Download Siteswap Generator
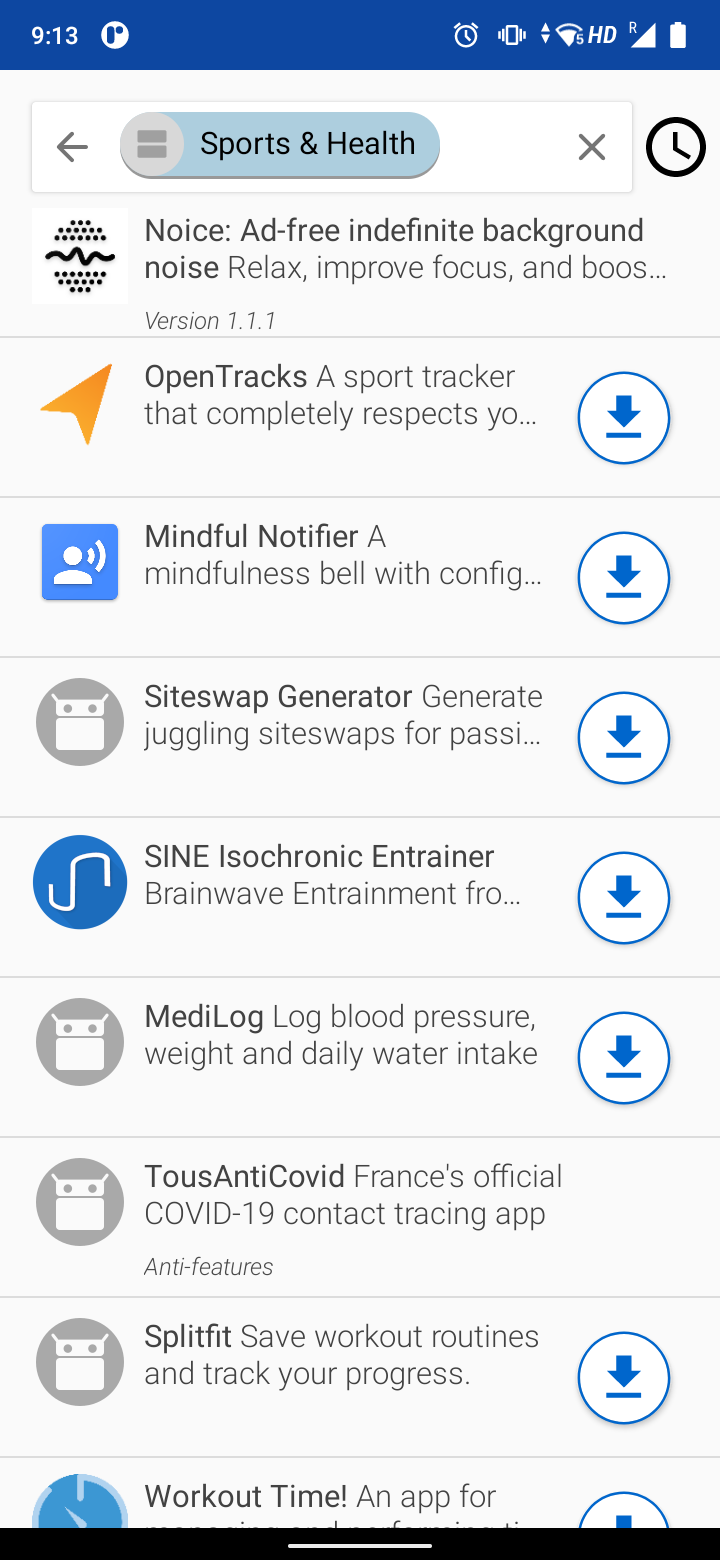 pos(623,737)
